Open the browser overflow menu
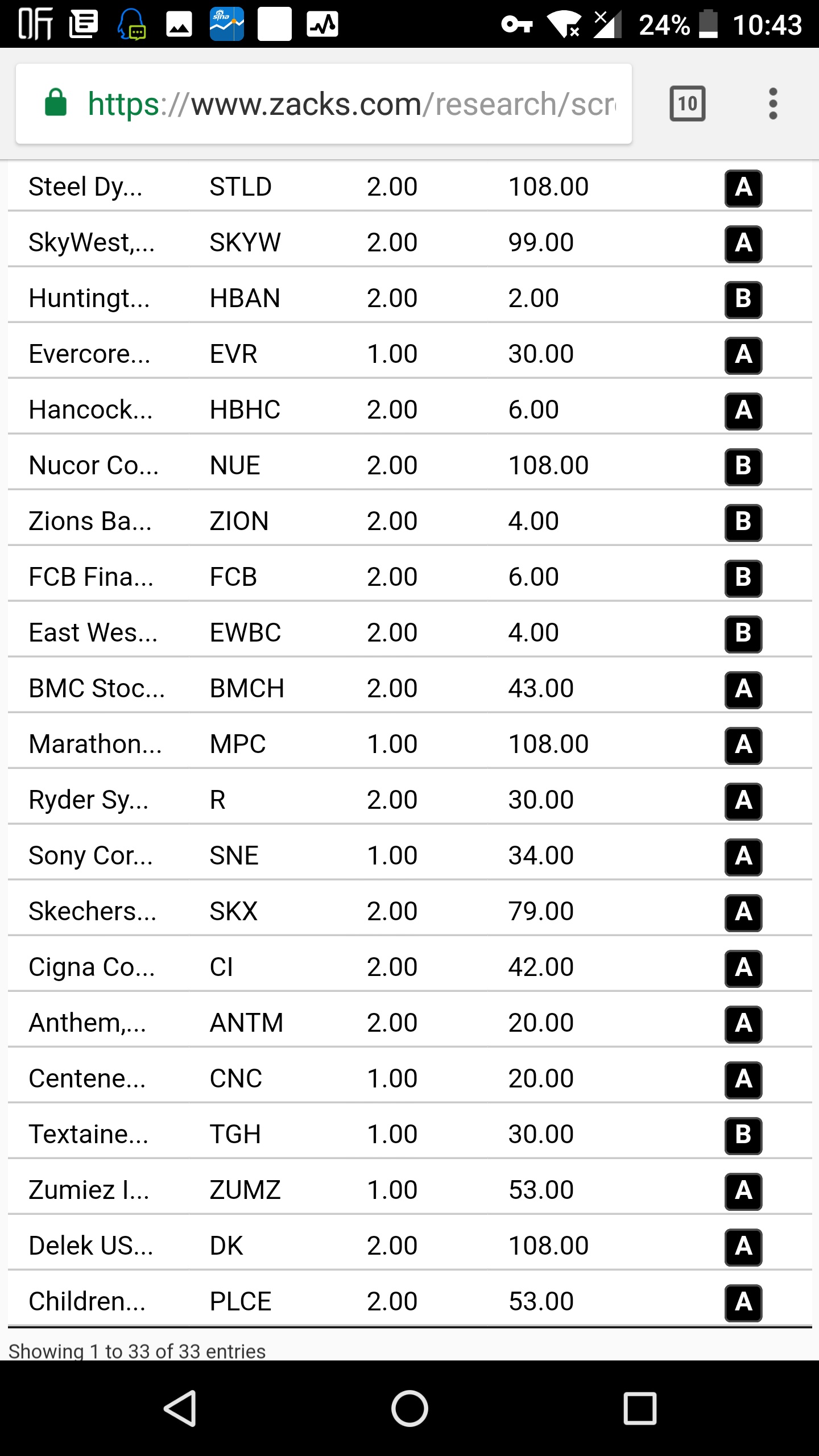 tap(773, 104)
